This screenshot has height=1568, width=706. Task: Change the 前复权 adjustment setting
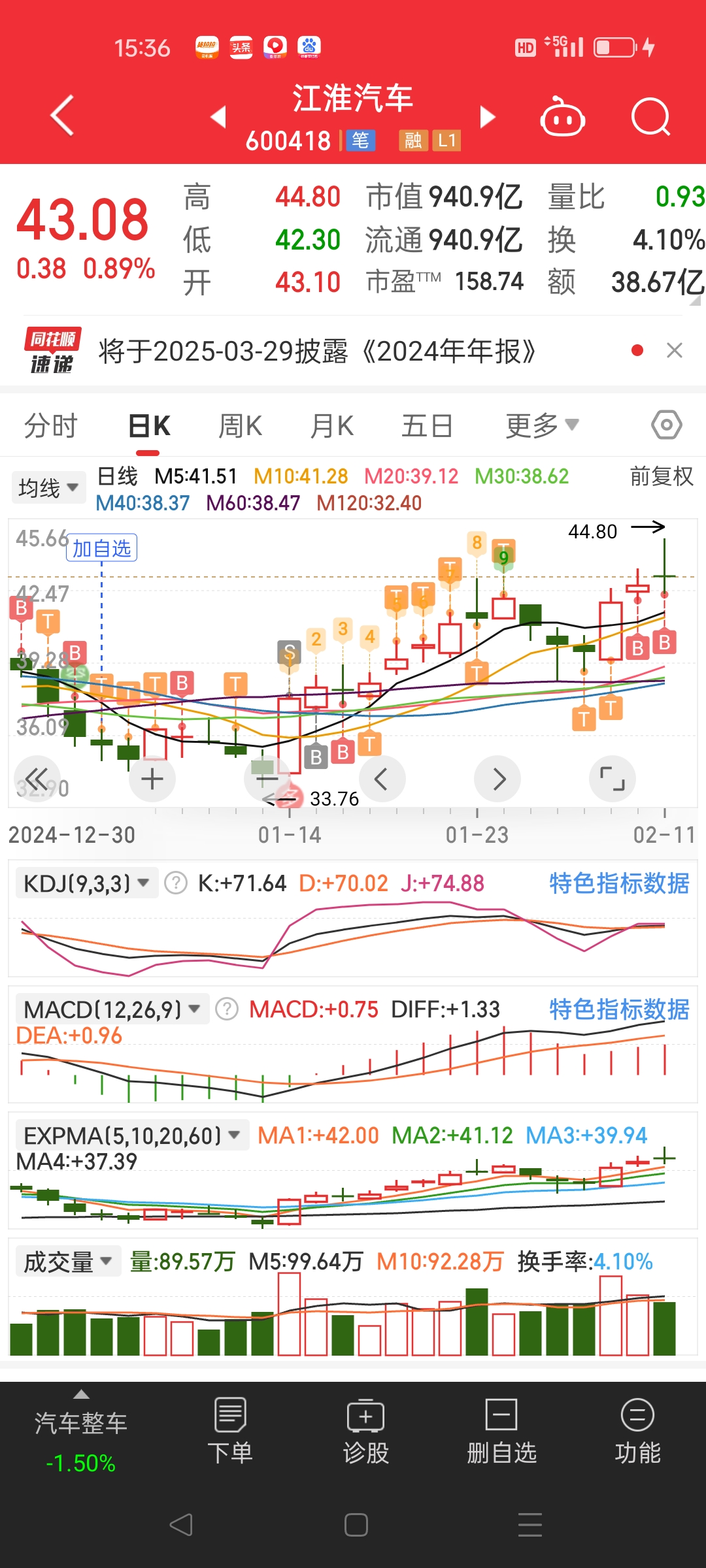(661, 476)
